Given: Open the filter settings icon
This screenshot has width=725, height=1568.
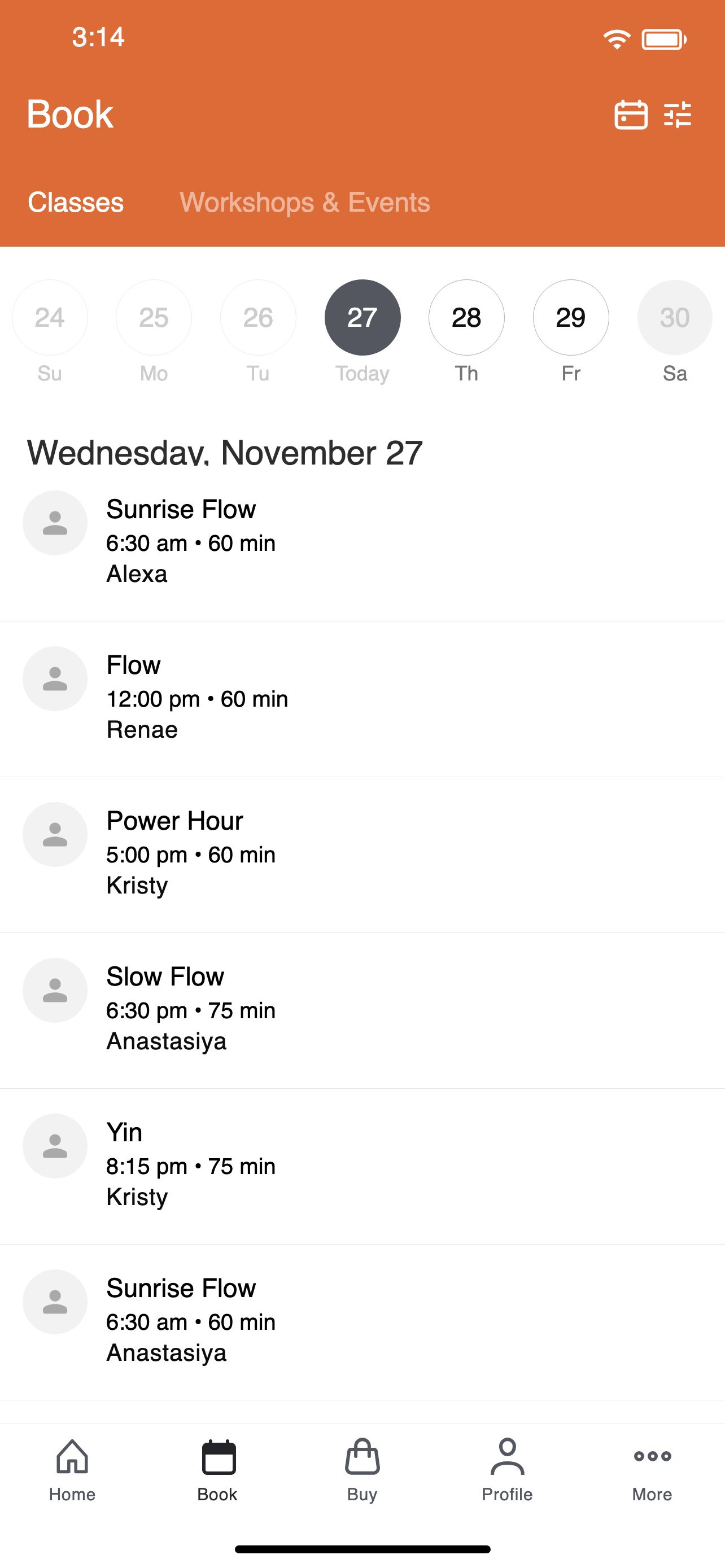Looking at the screenshot, I should coord(678,115).
